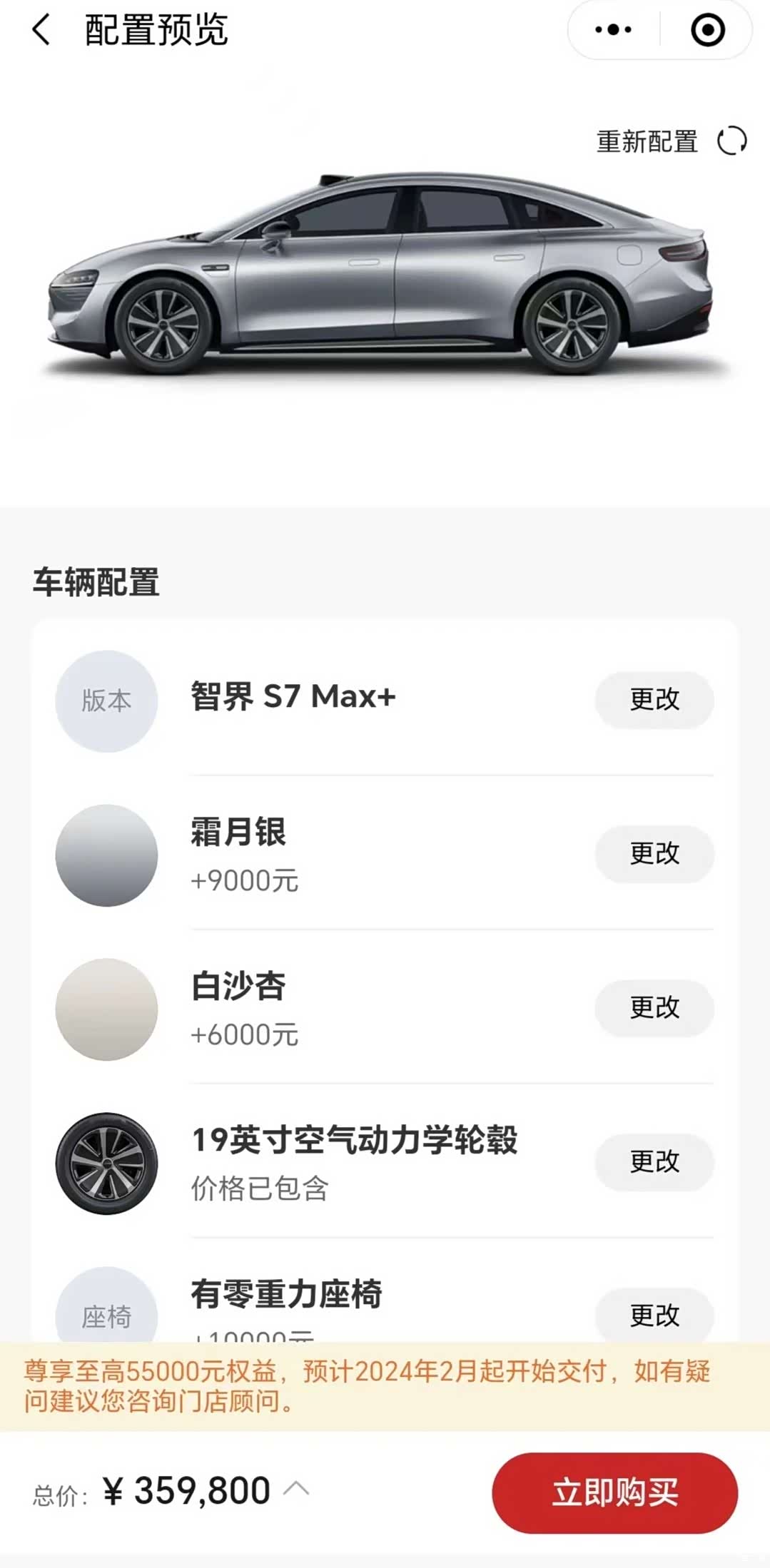Change the 19英寸空气动力学轮毂 wheels

[654, 1161]
